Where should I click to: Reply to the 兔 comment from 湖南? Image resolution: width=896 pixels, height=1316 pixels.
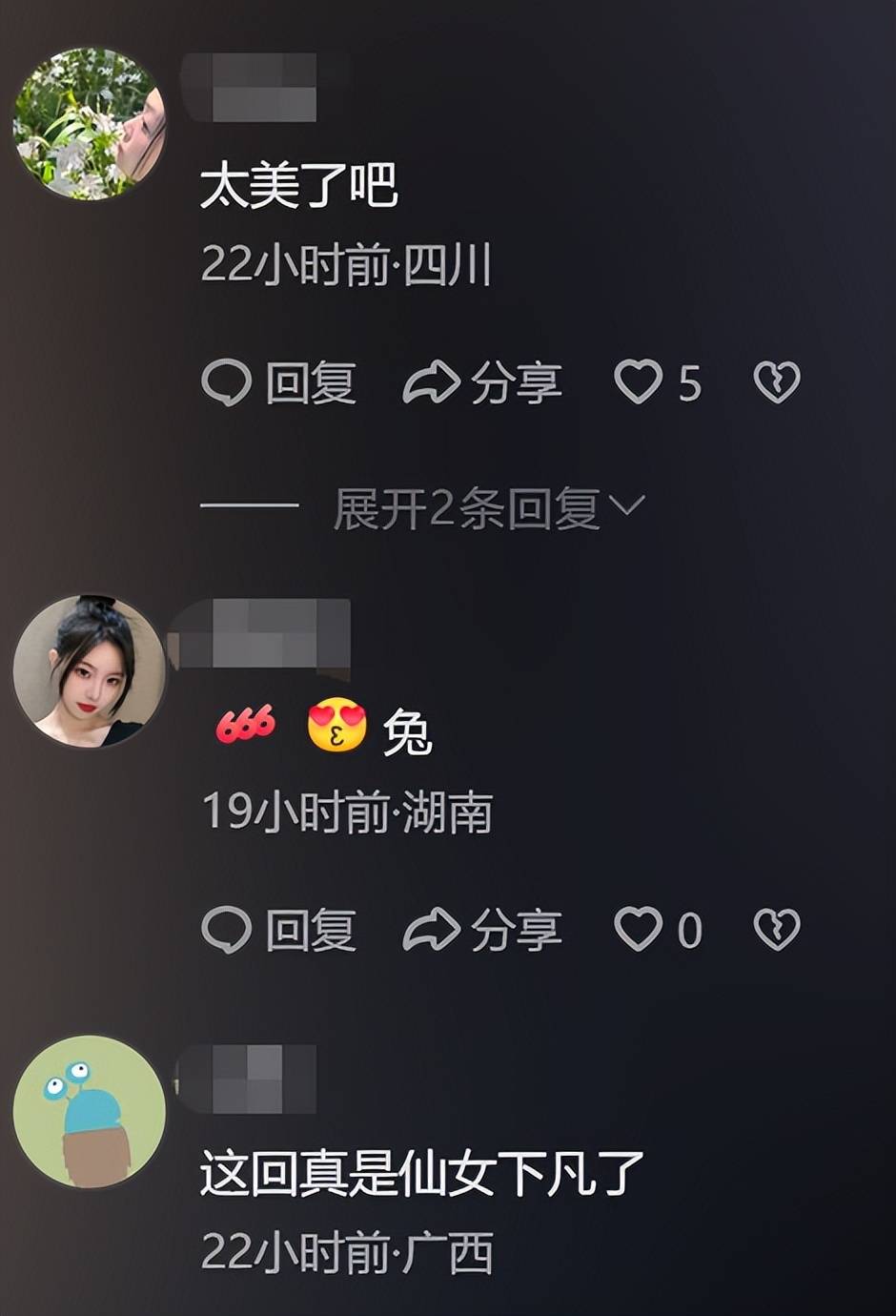(x=278, y=931)
